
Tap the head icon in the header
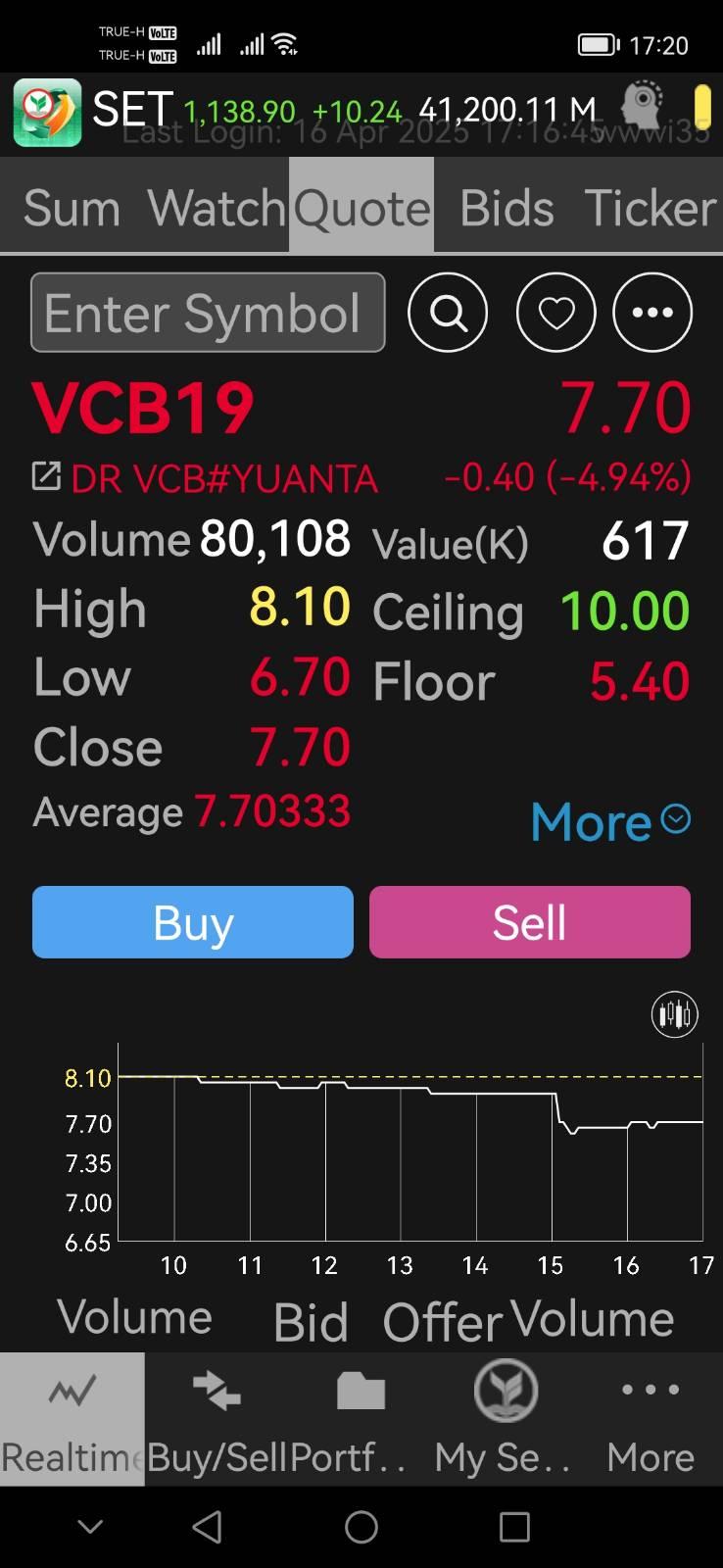point(643,106)
